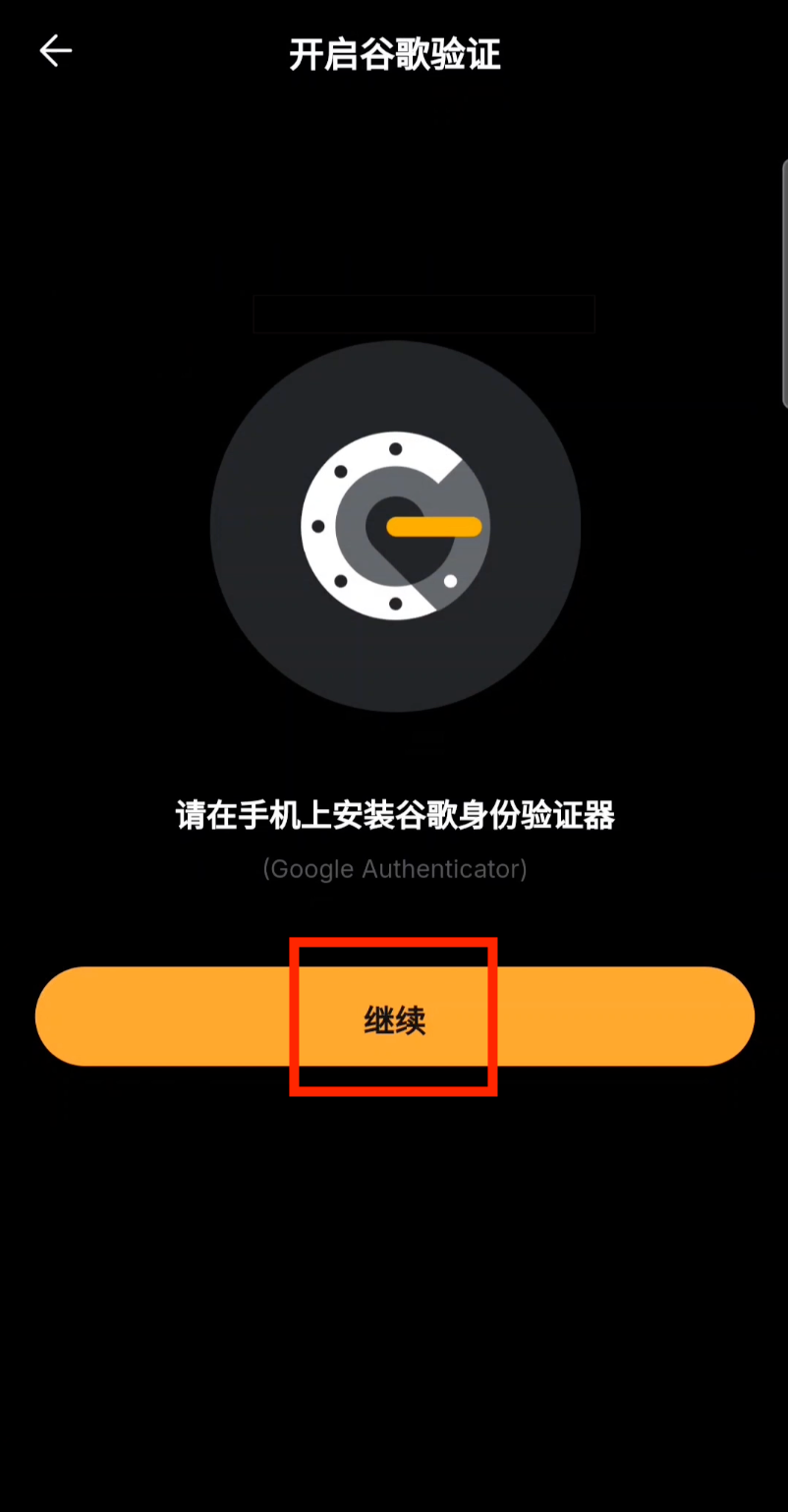
Task: Select the left arrow navigation icon
Action: click(x=55, y=50)
